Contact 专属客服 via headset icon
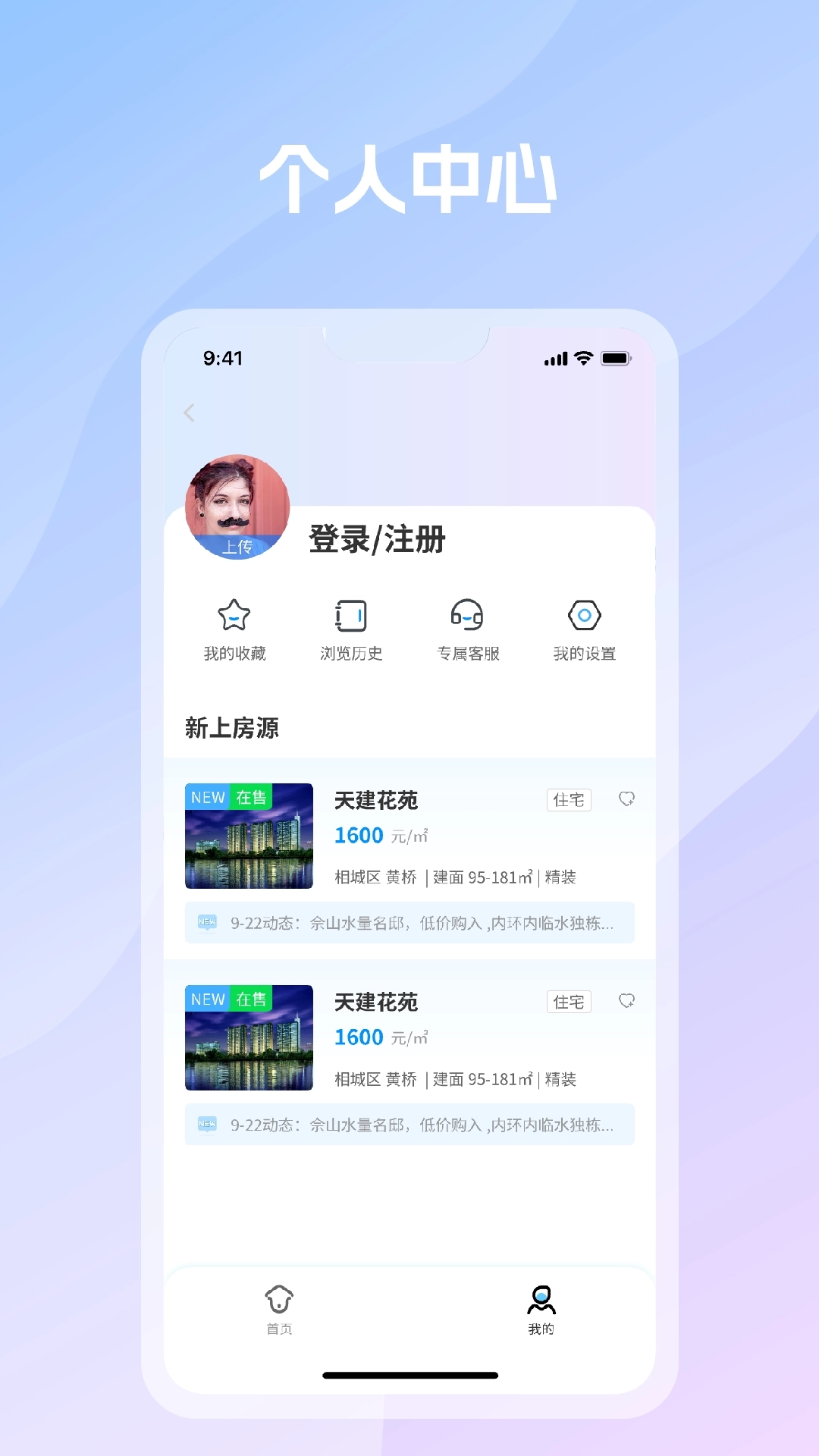 pos(468,617)
